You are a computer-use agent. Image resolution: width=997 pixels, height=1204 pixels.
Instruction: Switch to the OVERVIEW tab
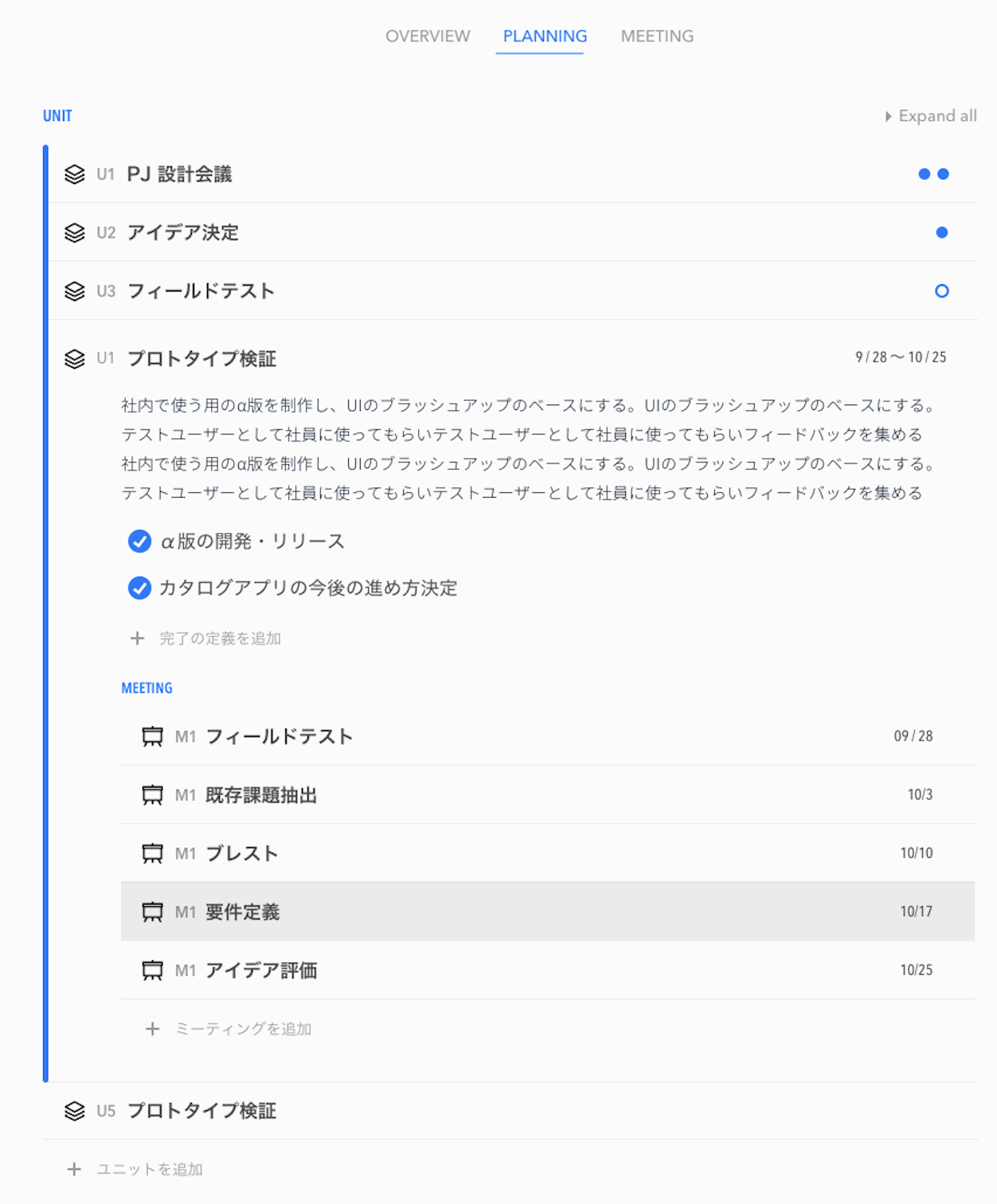click(x=428, y=36)
